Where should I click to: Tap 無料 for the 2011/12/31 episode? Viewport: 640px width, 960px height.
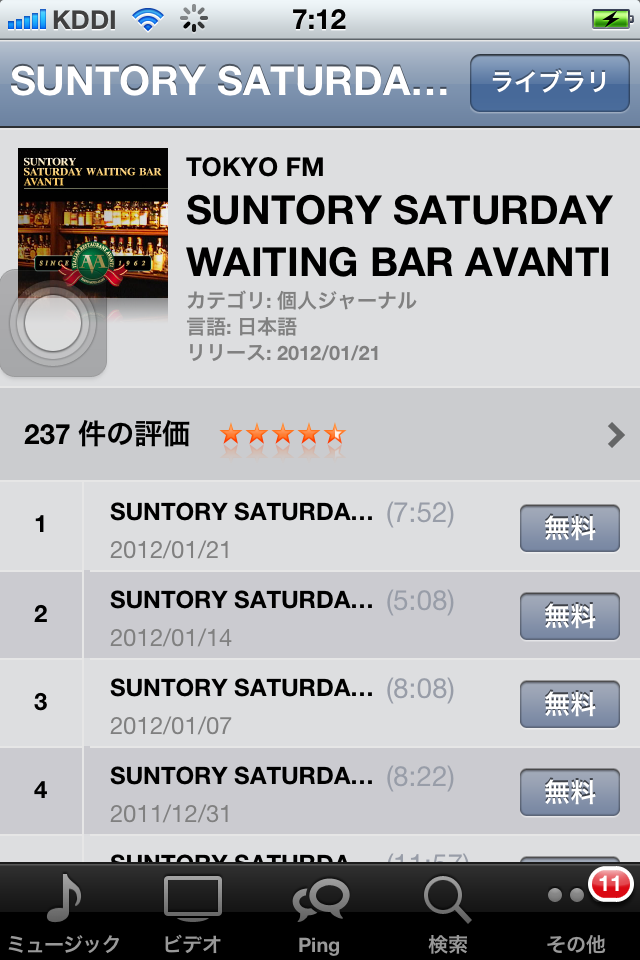coord(569,792)
